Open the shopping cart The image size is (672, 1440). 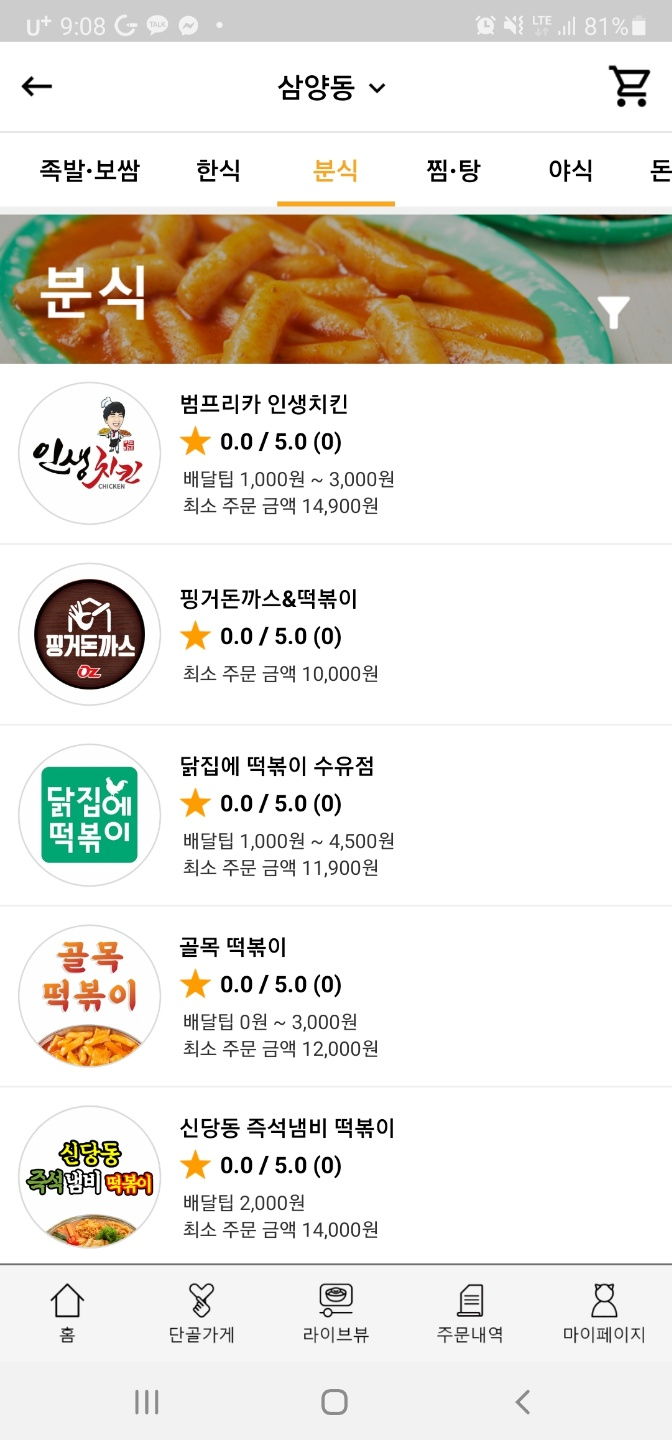point(630,87)
